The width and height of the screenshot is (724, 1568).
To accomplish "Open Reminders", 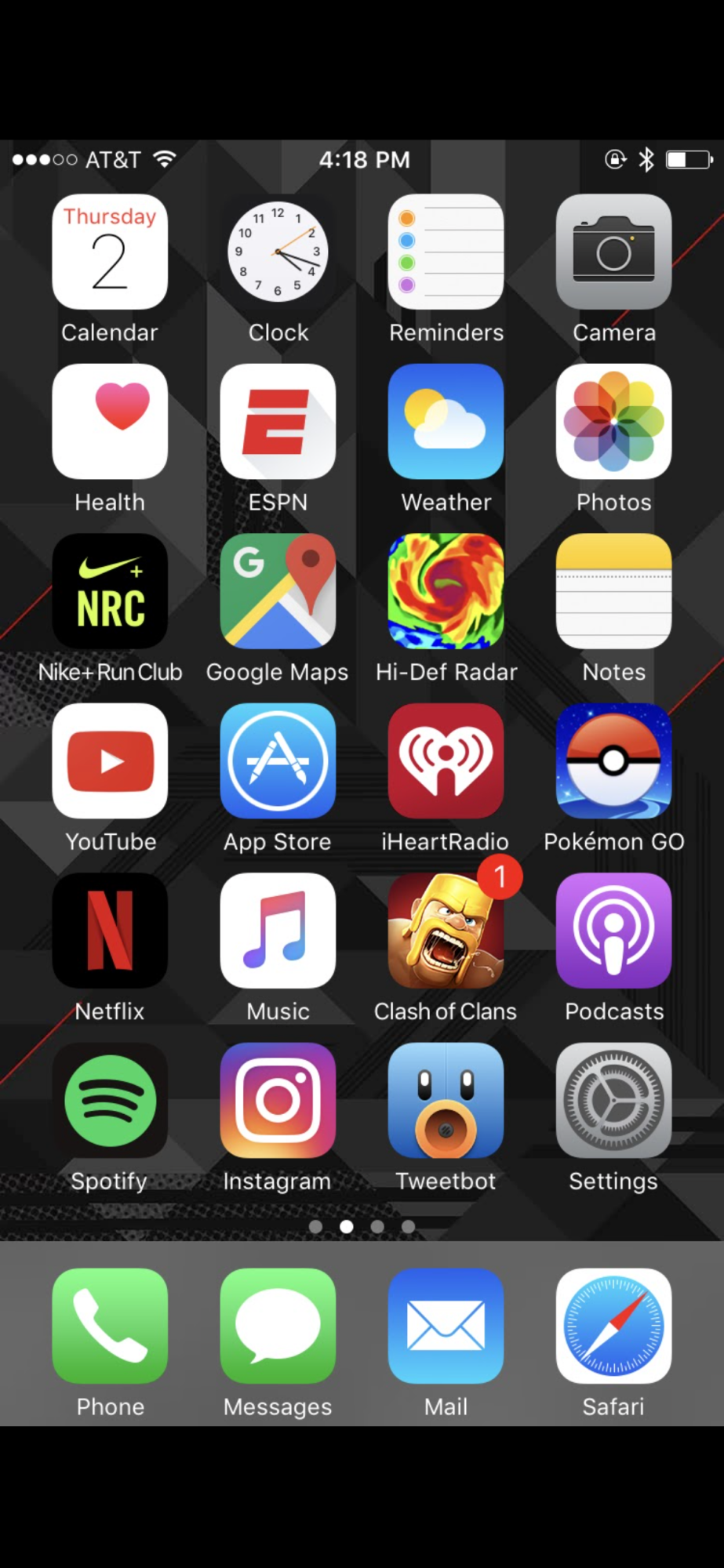I will [446, 252].
